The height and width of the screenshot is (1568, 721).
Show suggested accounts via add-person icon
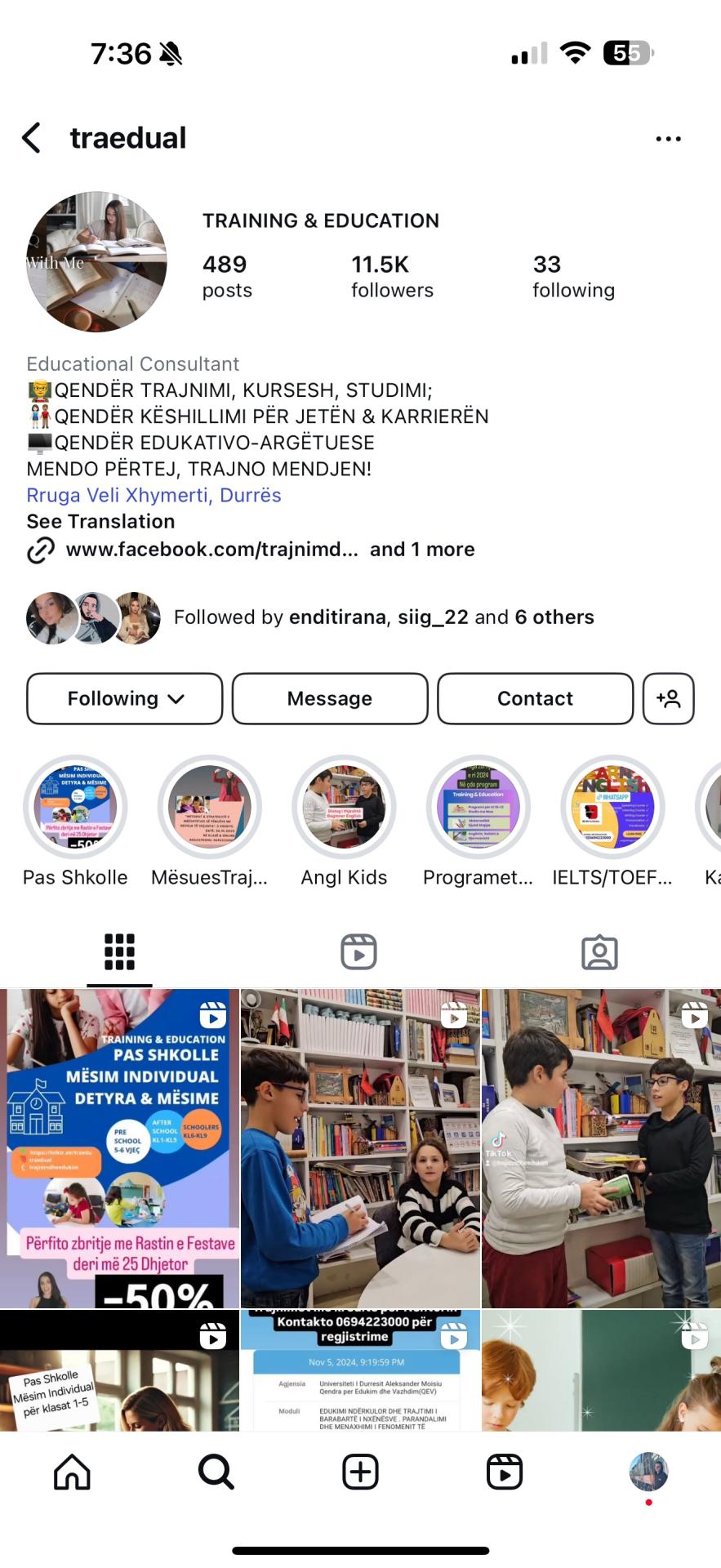[x=668, y=698]
